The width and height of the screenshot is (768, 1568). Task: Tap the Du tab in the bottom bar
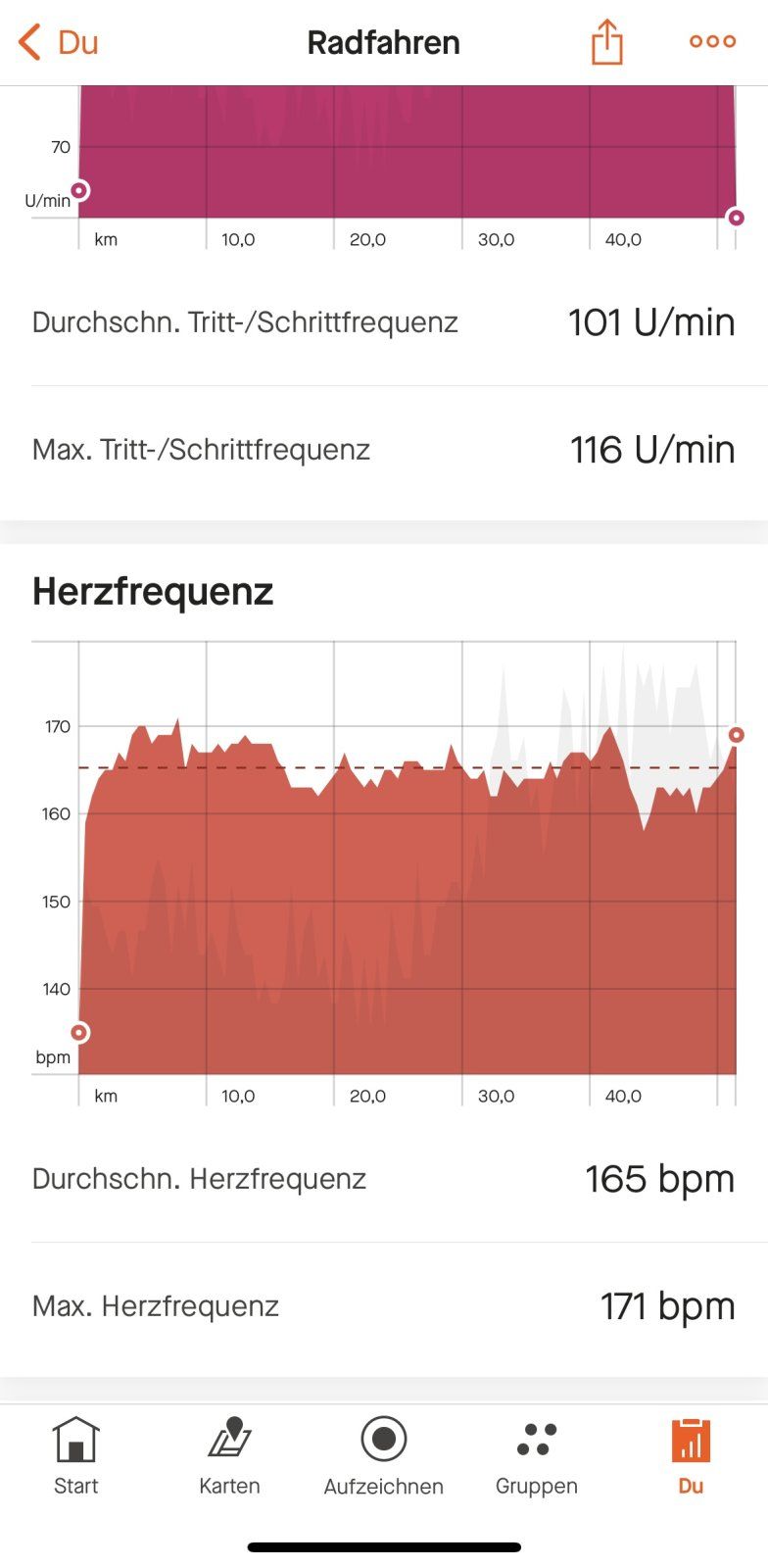[x=691, y=1456]
